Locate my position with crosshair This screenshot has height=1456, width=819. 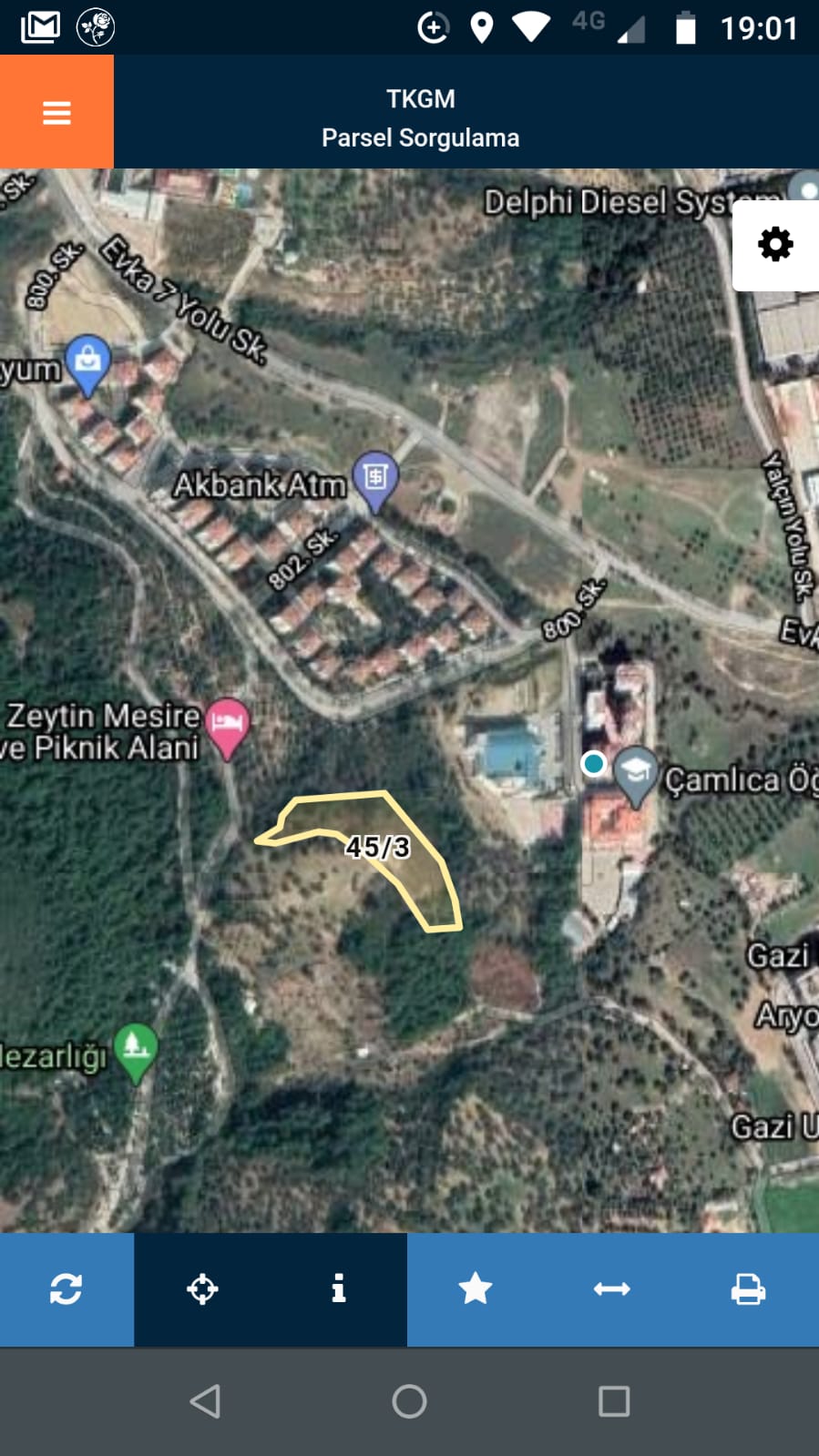click(202, 1289)
